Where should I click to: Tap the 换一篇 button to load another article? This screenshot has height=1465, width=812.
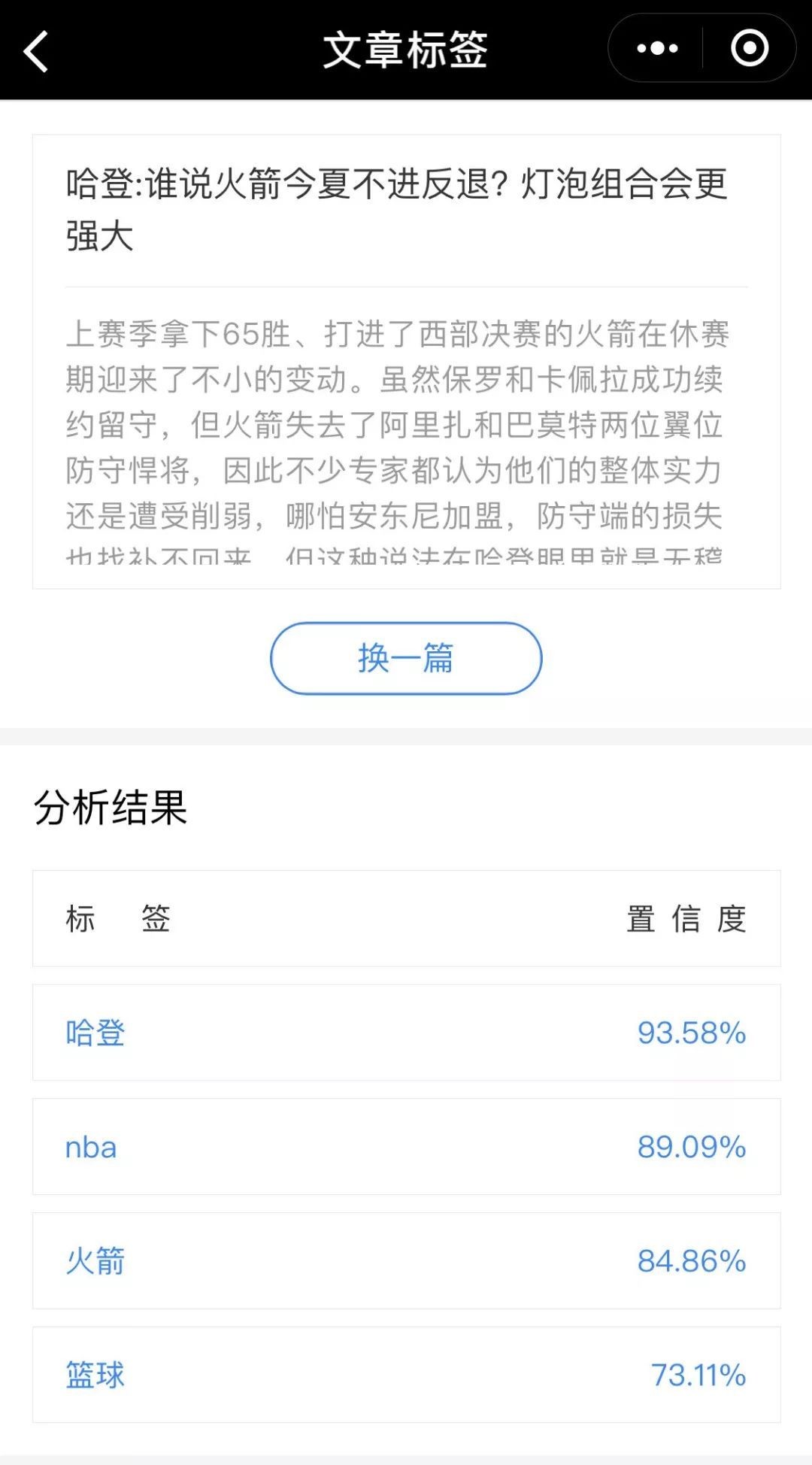406,659
